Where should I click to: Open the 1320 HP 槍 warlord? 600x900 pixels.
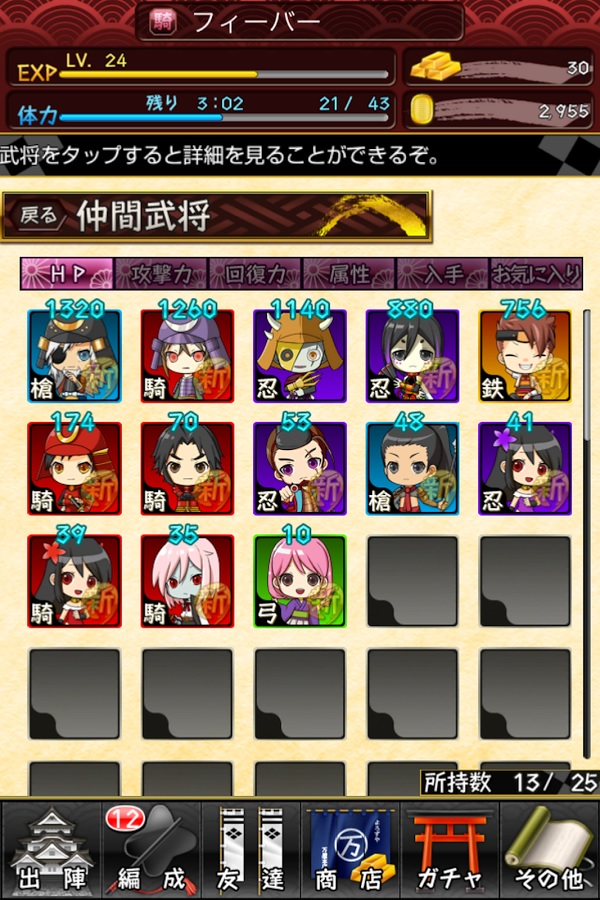click(x=75, y=357)
